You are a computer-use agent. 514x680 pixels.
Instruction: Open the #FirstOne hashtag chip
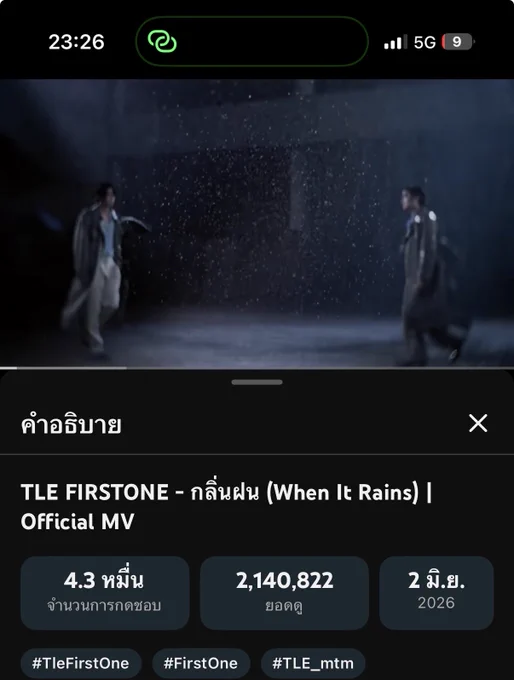[201, 663]
